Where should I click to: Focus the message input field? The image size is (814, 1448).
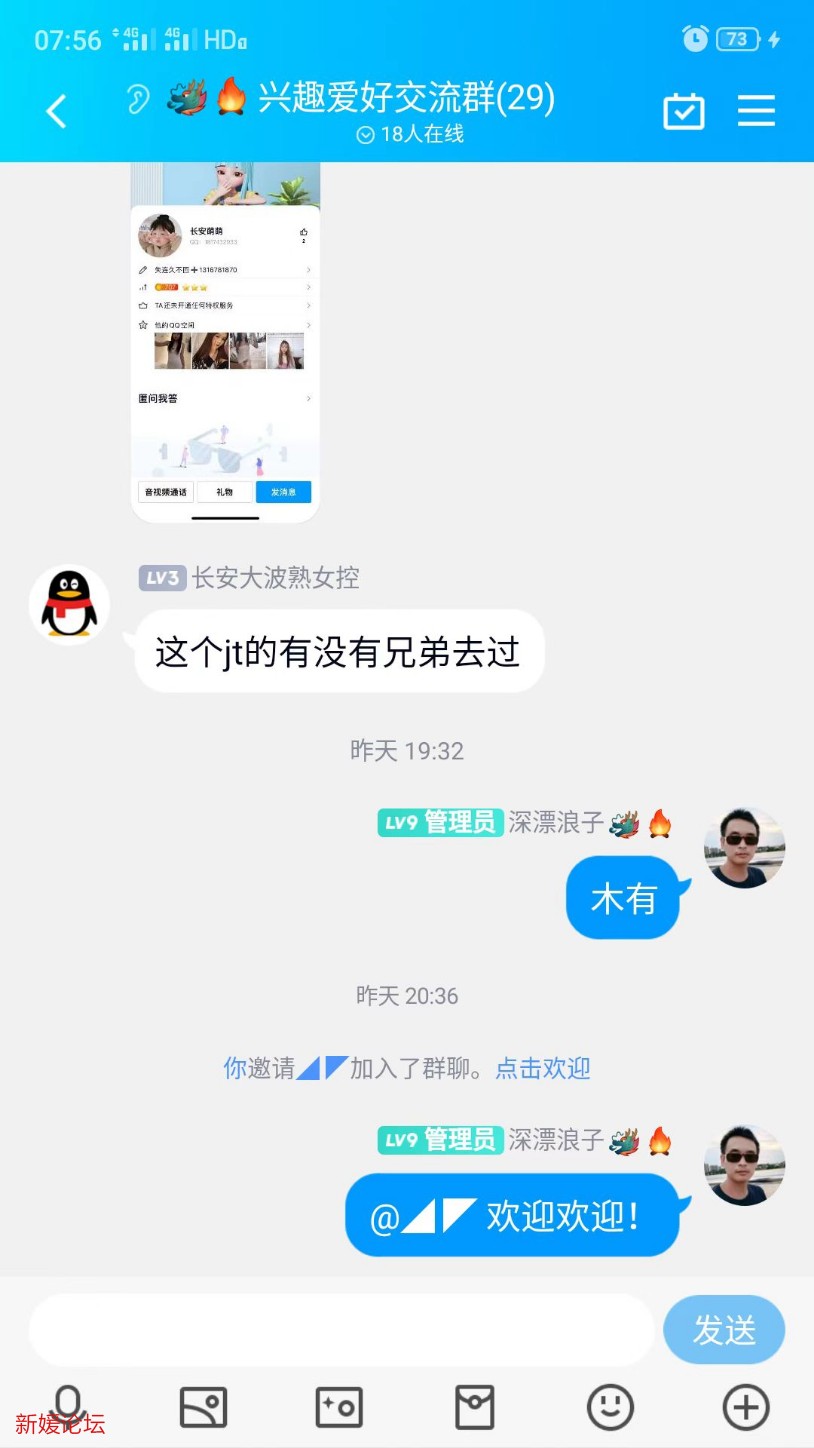coord(340,1330)
